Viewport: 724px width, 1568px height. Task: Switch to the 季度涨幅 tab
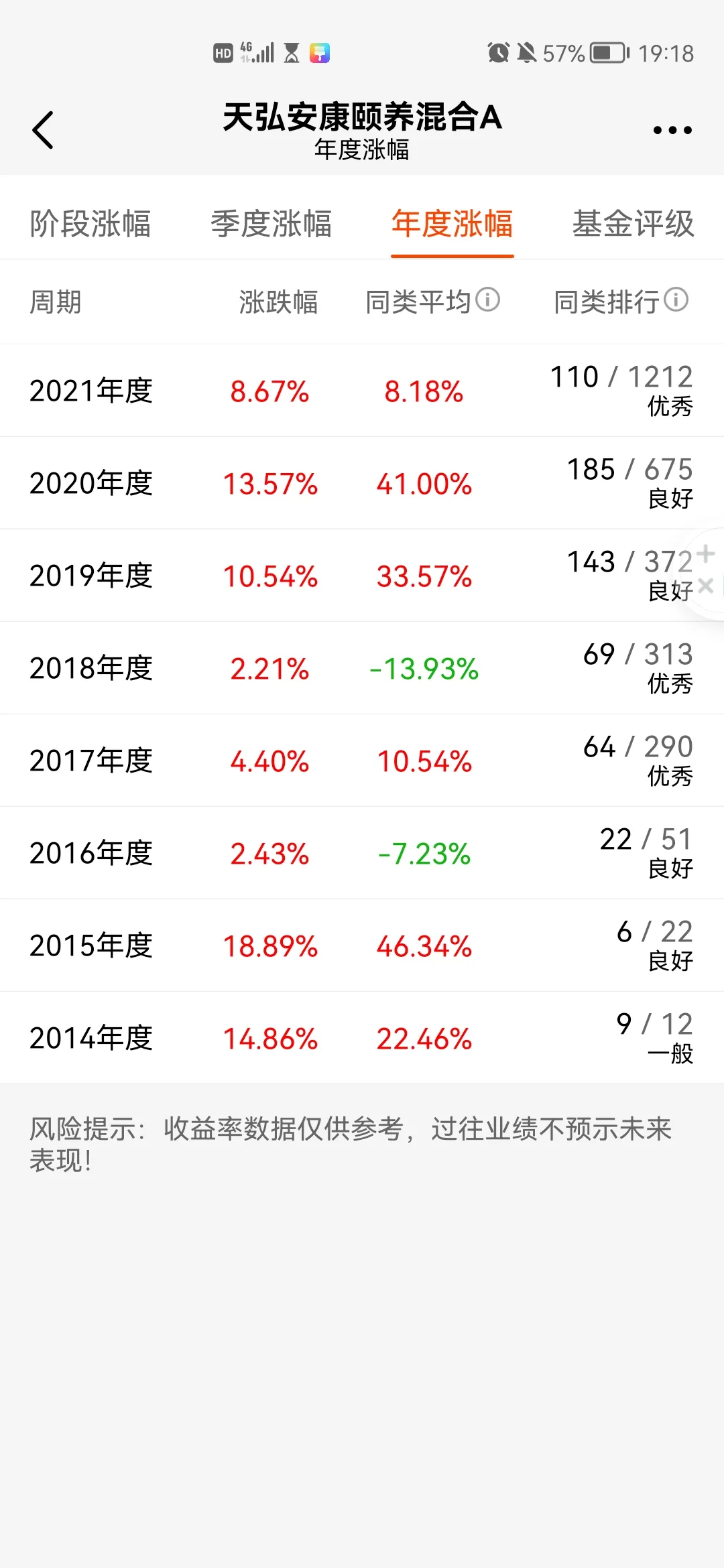click(271, 224)
